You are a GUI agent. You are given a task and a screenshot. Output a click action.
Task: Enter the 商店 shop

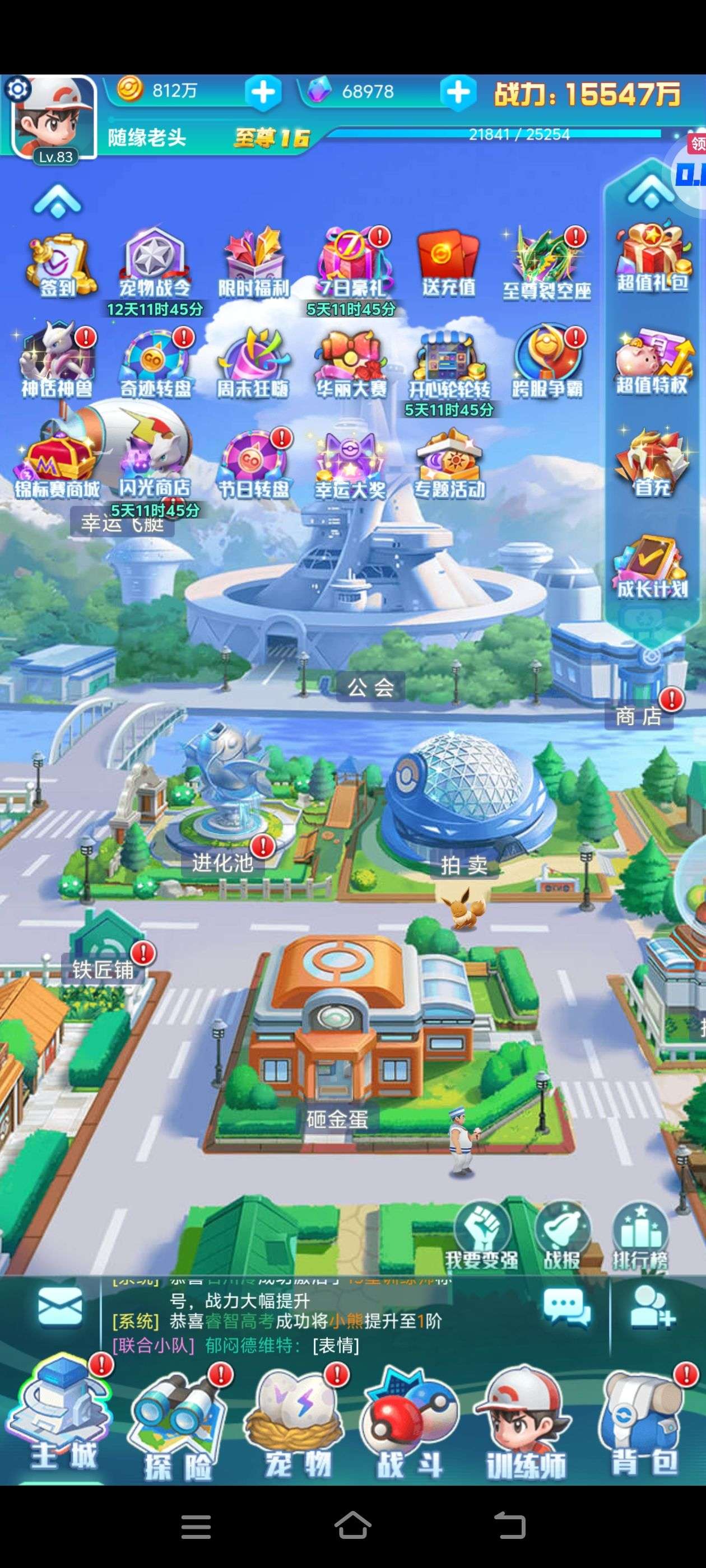(x=638, y=716)
